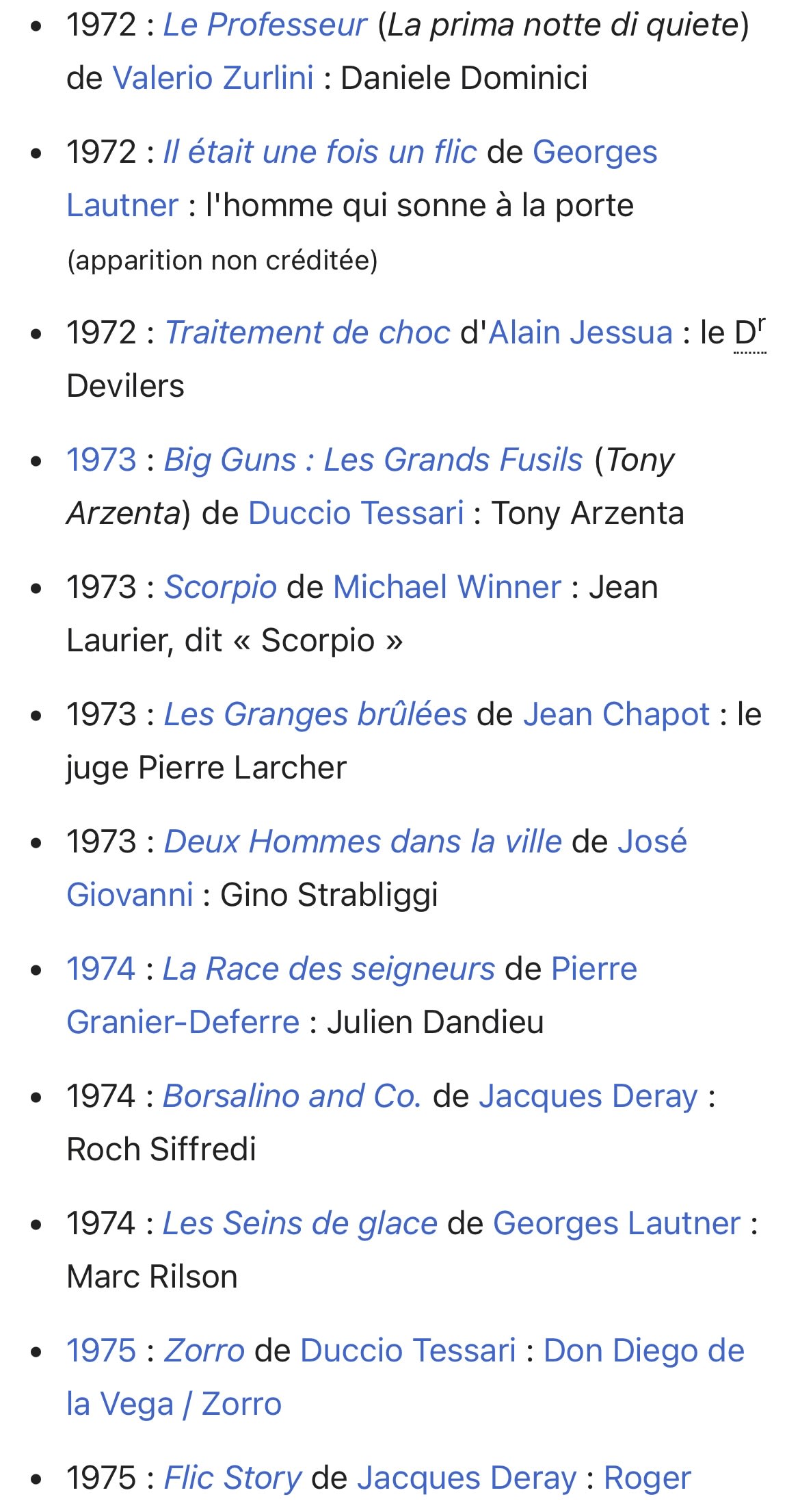Open Jean Chapot's page

616,714
